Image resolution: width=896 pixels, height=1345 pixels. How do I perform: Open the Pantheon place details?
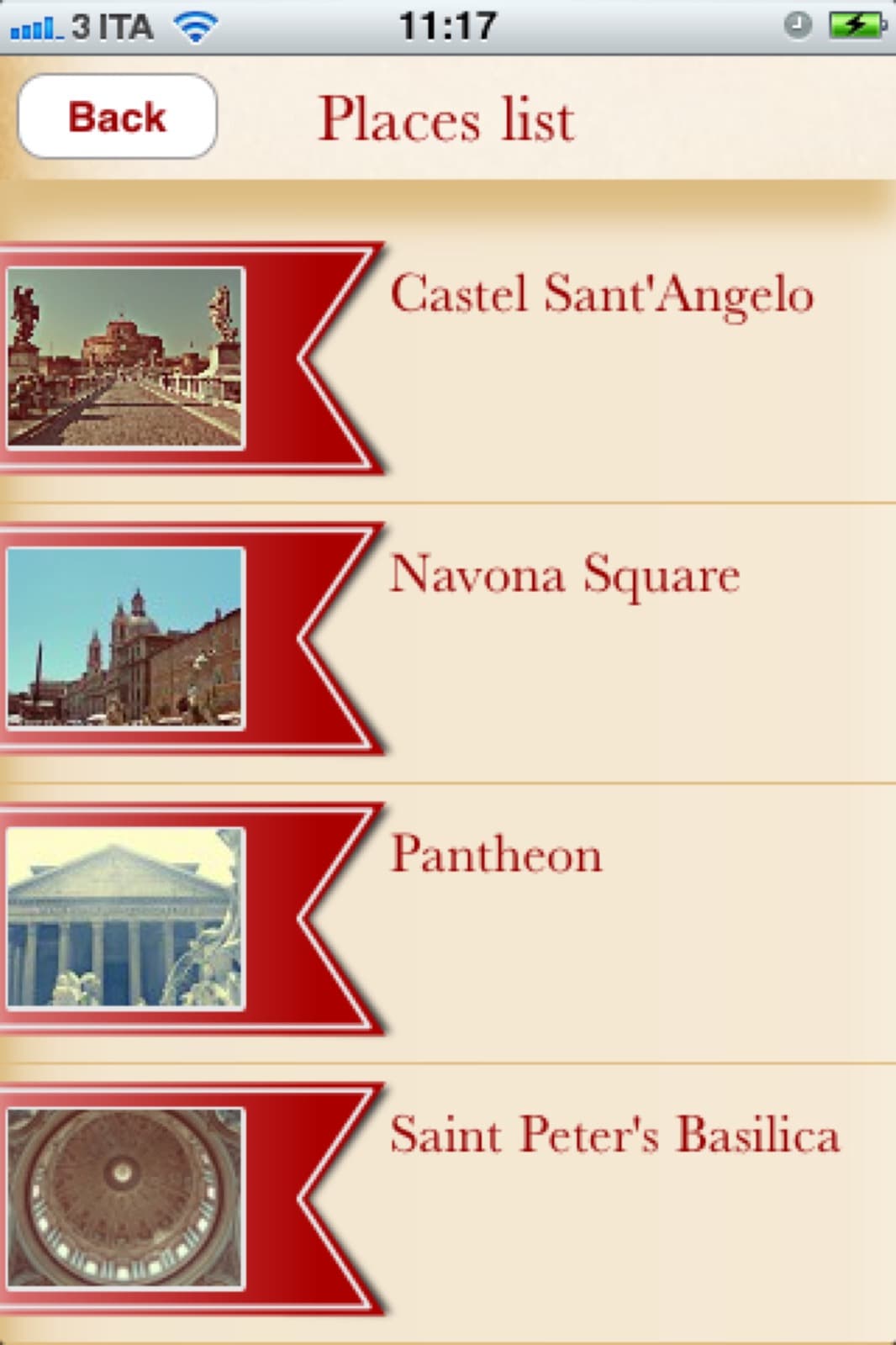[x=496, y=854]
